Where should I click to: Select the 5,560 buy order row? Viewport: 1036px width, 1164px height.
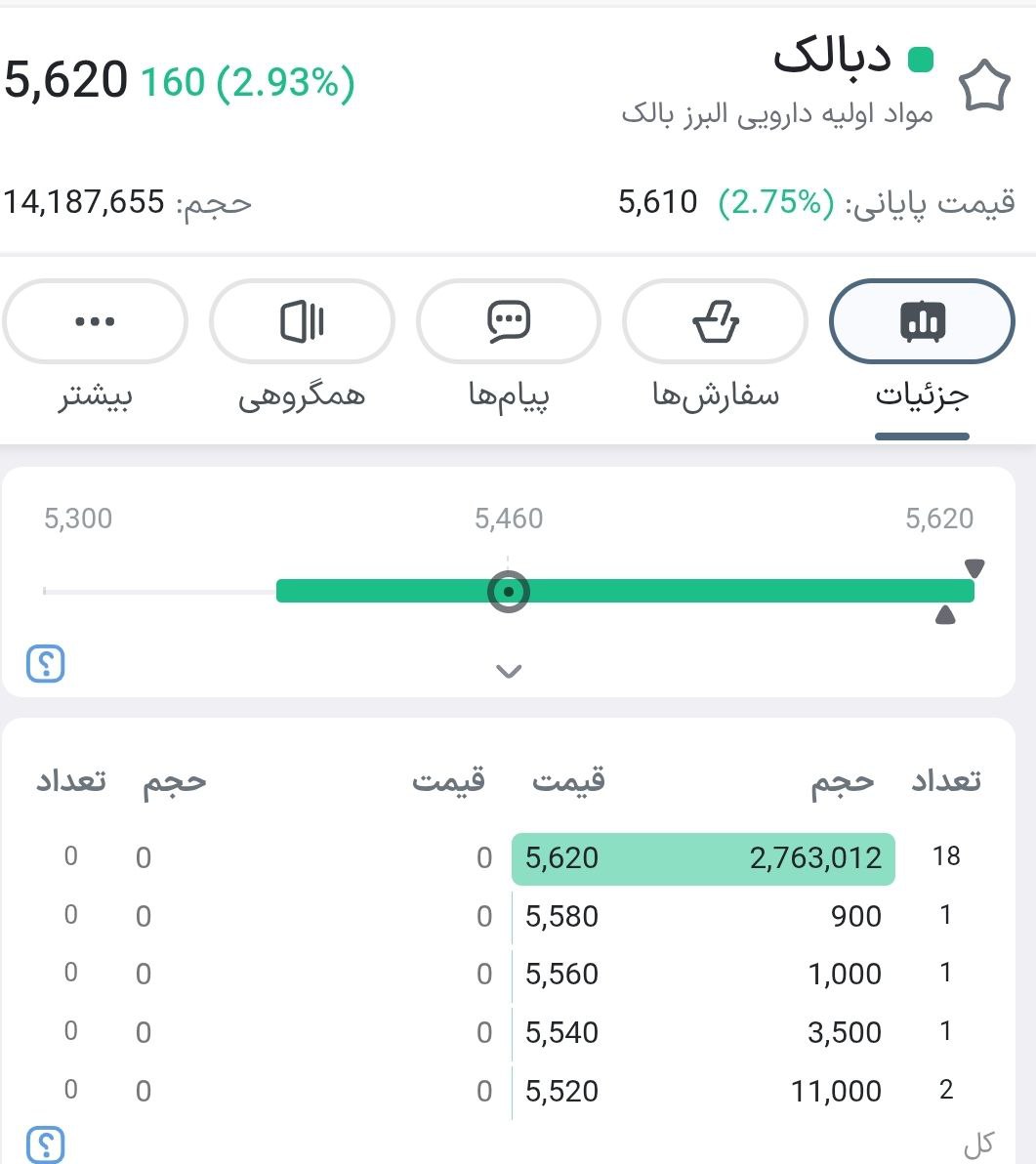pyautogui.click(x=703, y=974)
